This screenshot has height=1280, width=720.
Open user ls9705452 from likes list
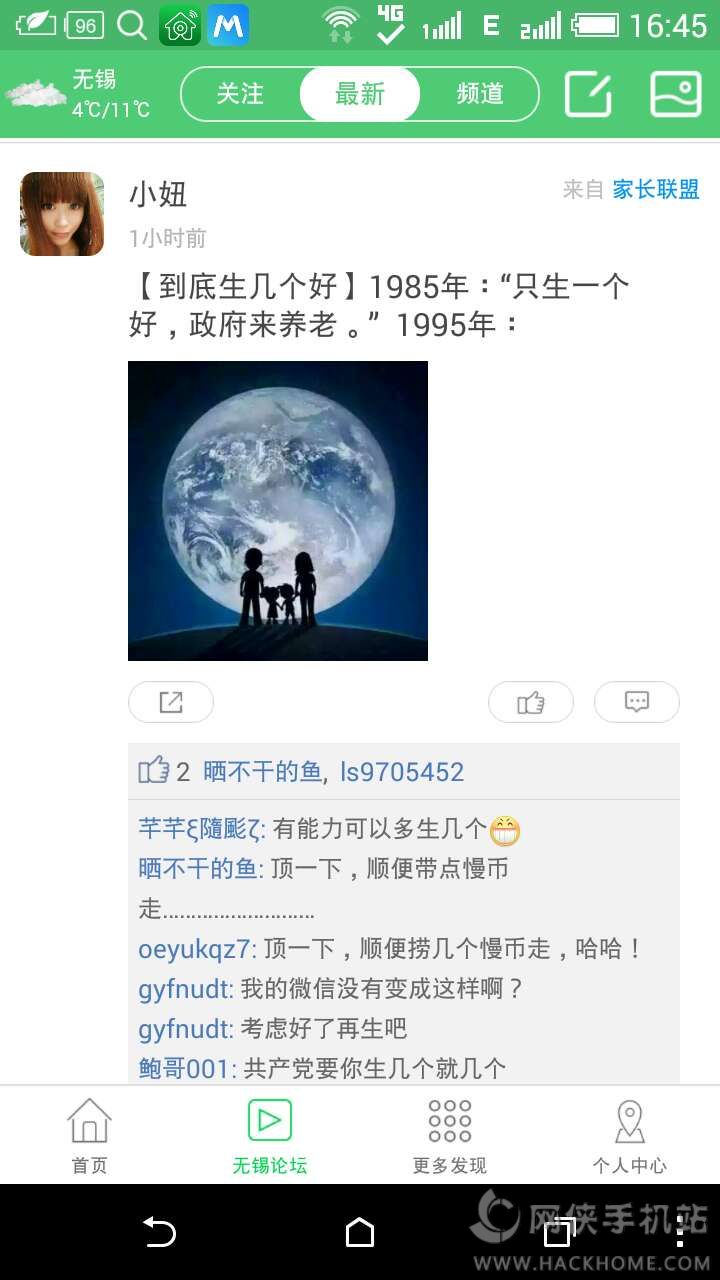(x=402, y=771)
